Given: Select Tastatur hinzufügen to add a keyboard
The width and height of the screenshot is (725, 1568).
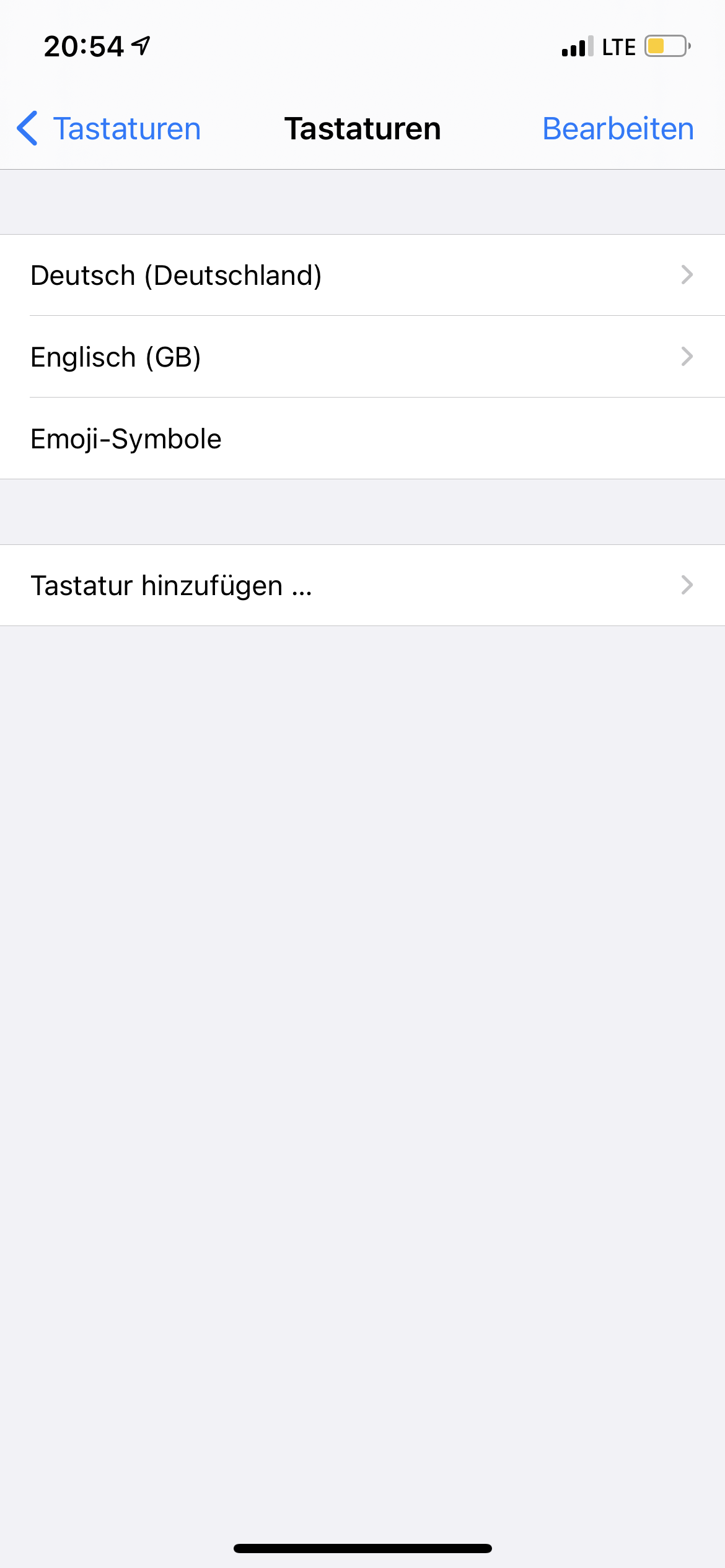Looking at the screenshot, I should pyautogui.click(x=362, y=585).
